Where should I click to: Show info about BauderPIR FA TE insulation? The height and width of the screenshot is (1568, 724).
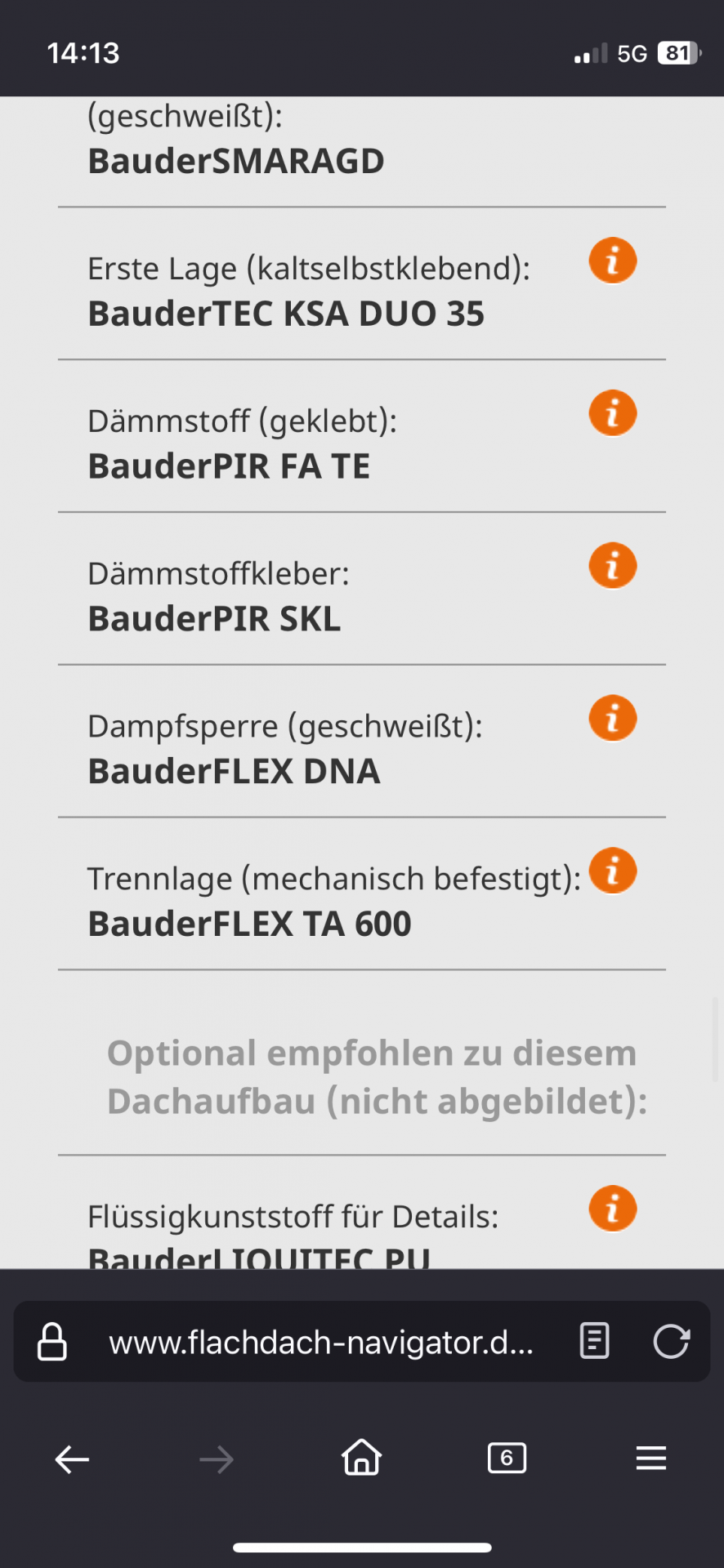[612, 413]
